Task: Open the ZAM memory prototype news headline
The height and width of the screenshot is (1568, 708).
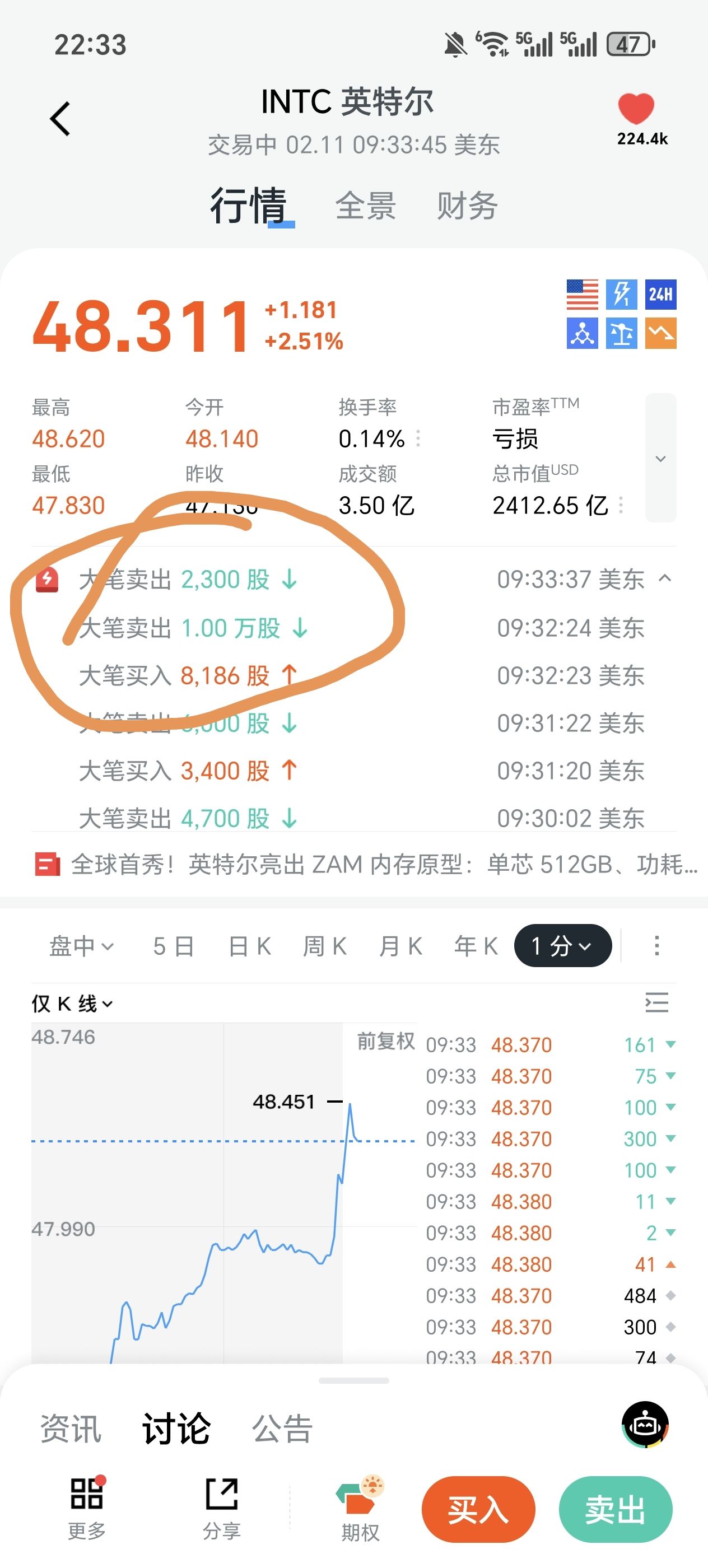Action: (384, 864)
